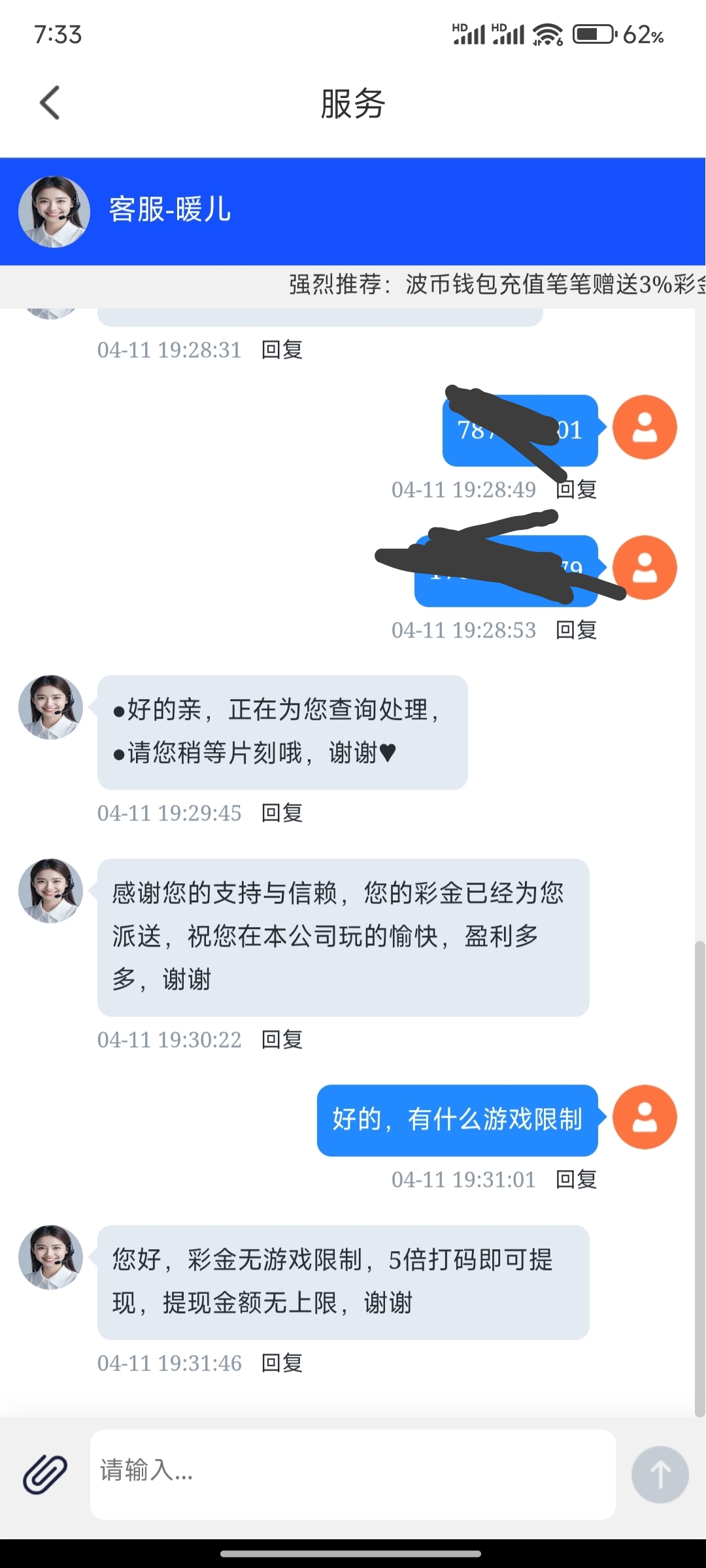The width and height of the screenshot is (706, 1568).
Task: Tap 回复 under the 19:28:53 message
Action: click(577, 630)
